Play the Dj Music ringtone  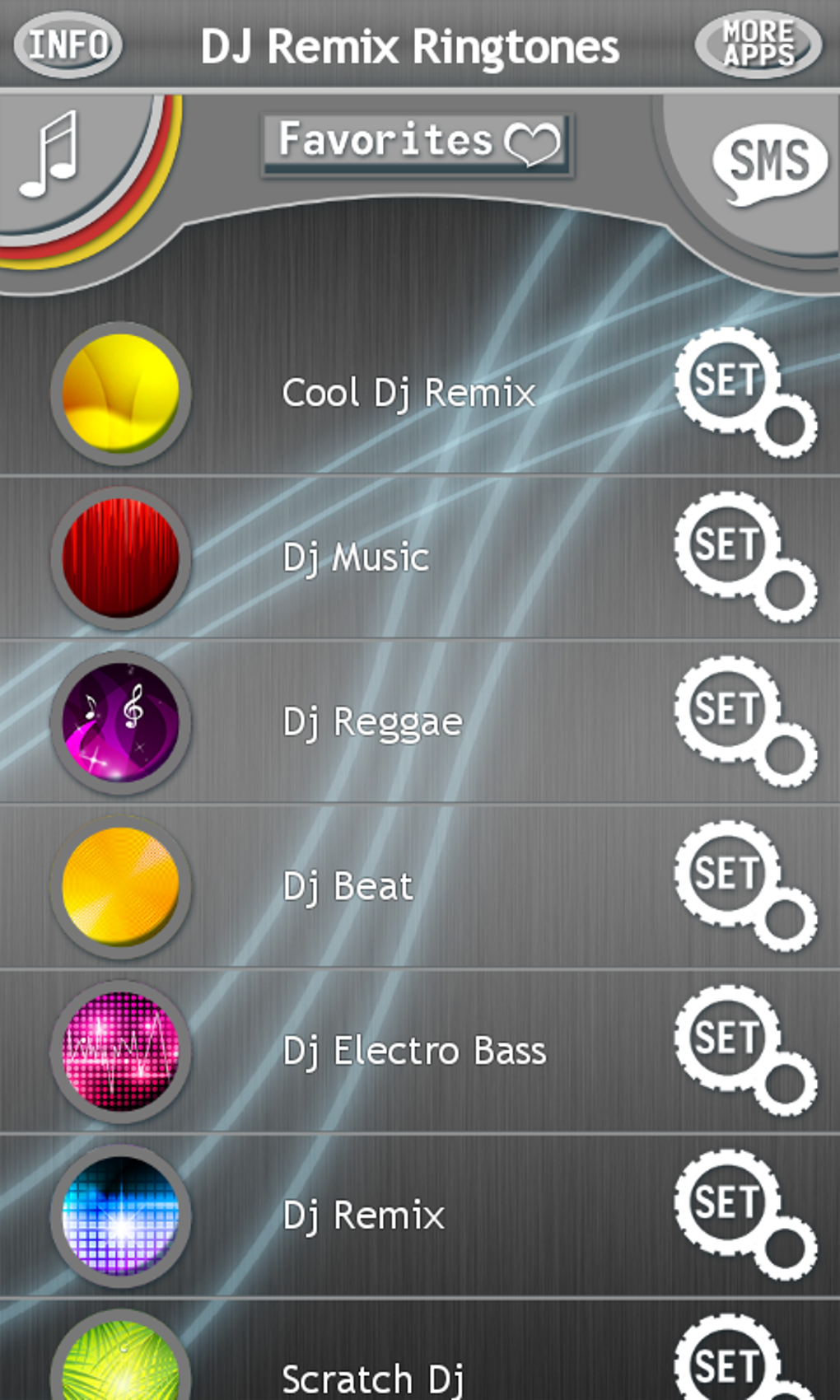[x=121, y=558]
